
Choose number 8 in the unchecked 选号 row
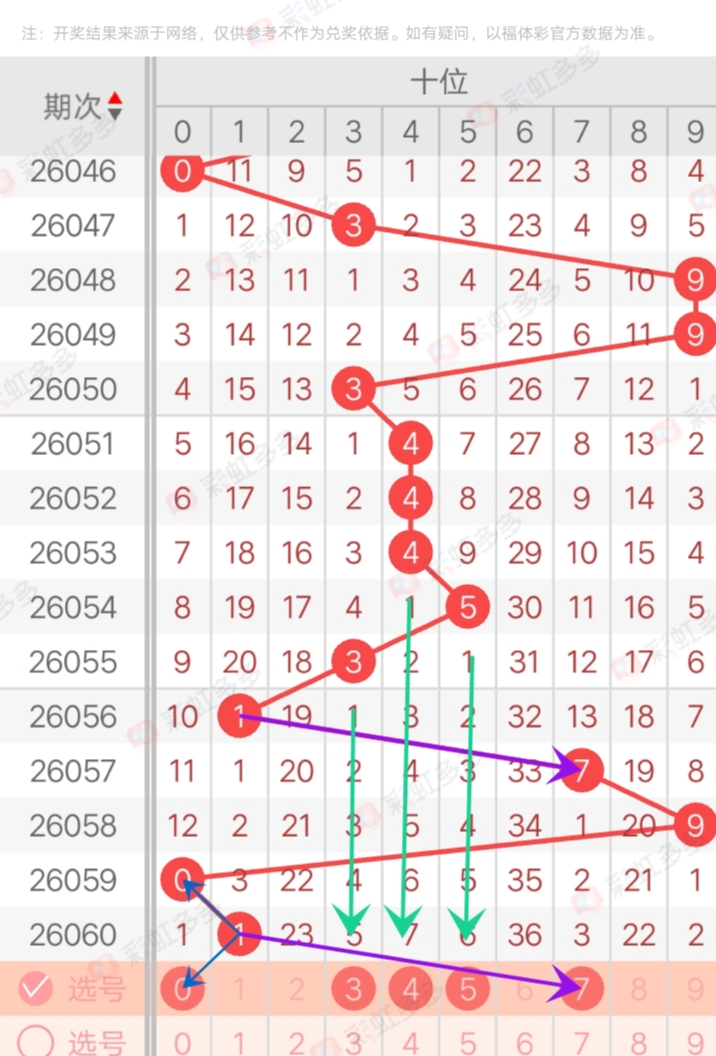(639, 1042)
